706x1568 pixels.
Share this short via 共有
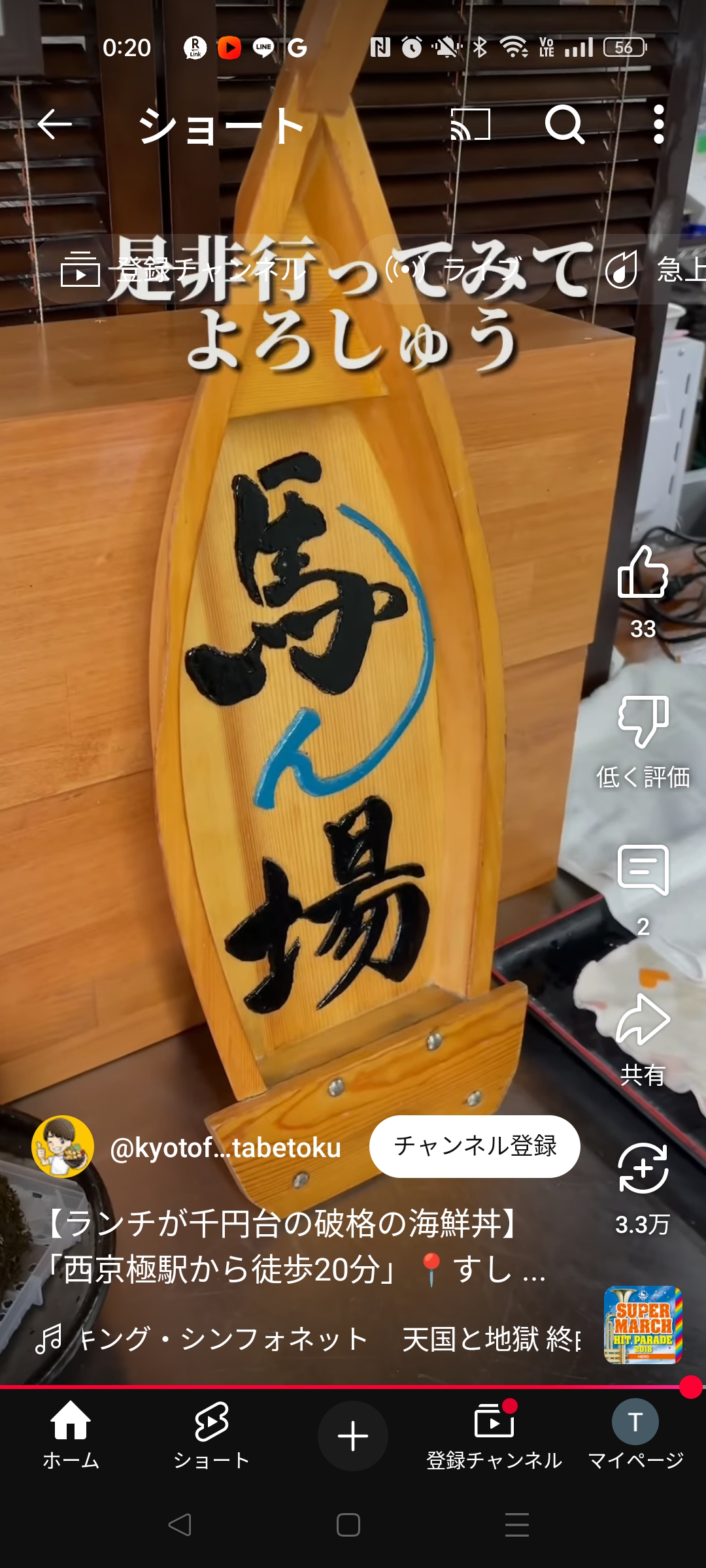643,1021
